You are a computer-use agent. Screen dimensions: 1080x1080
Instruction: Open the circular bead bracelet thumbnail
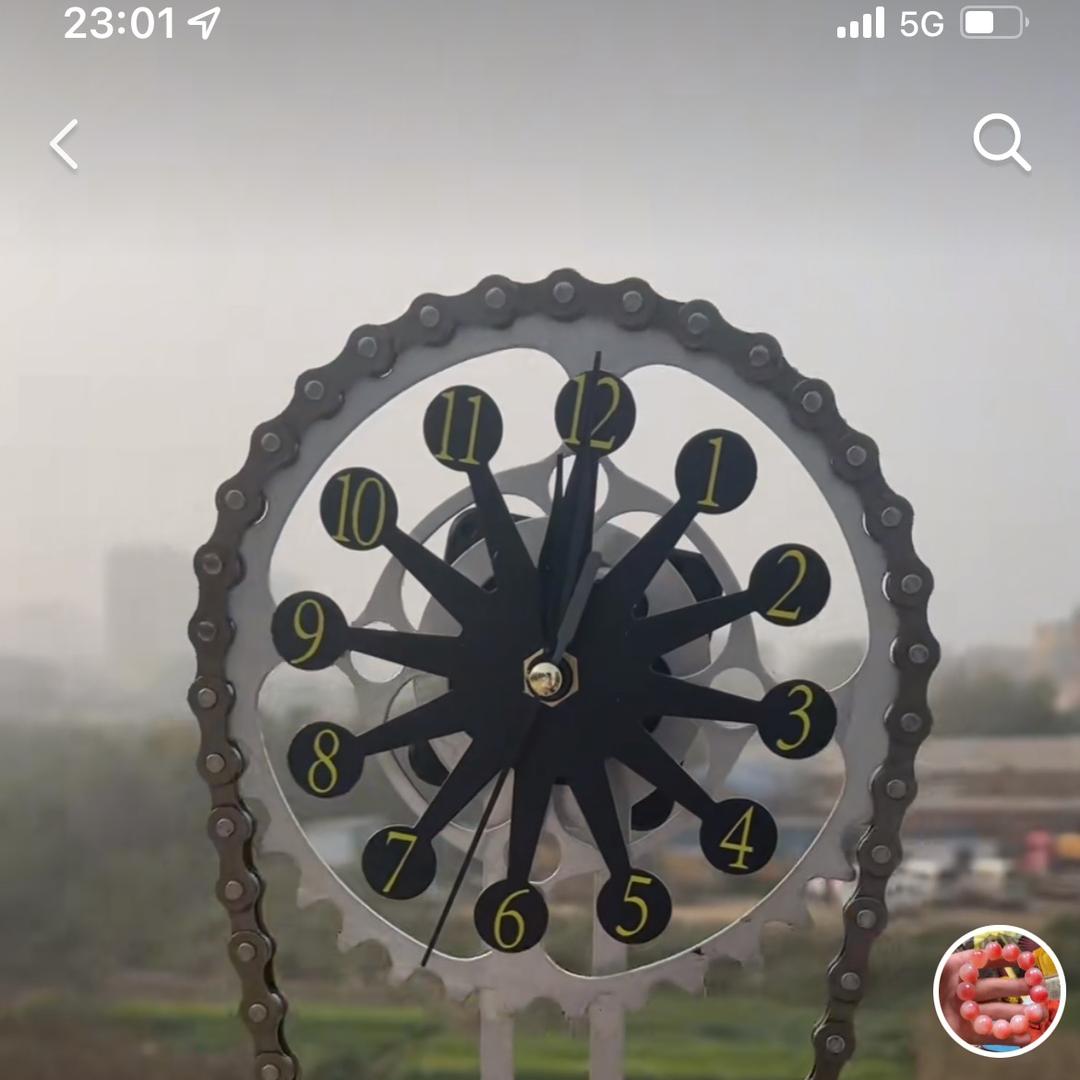999,990
